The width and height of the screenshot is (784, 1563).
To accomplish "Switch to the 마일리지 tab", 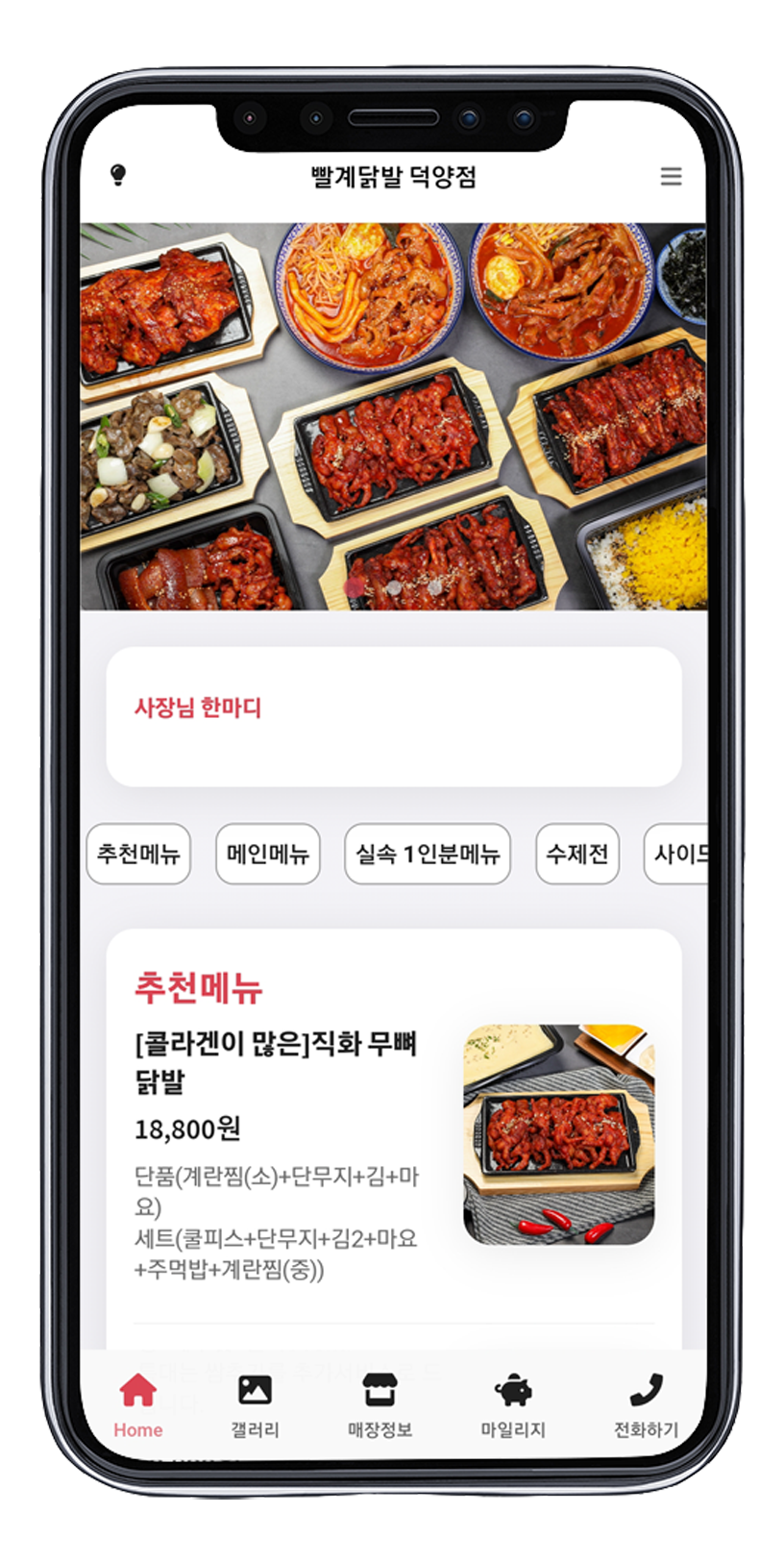I will 513,1405.
